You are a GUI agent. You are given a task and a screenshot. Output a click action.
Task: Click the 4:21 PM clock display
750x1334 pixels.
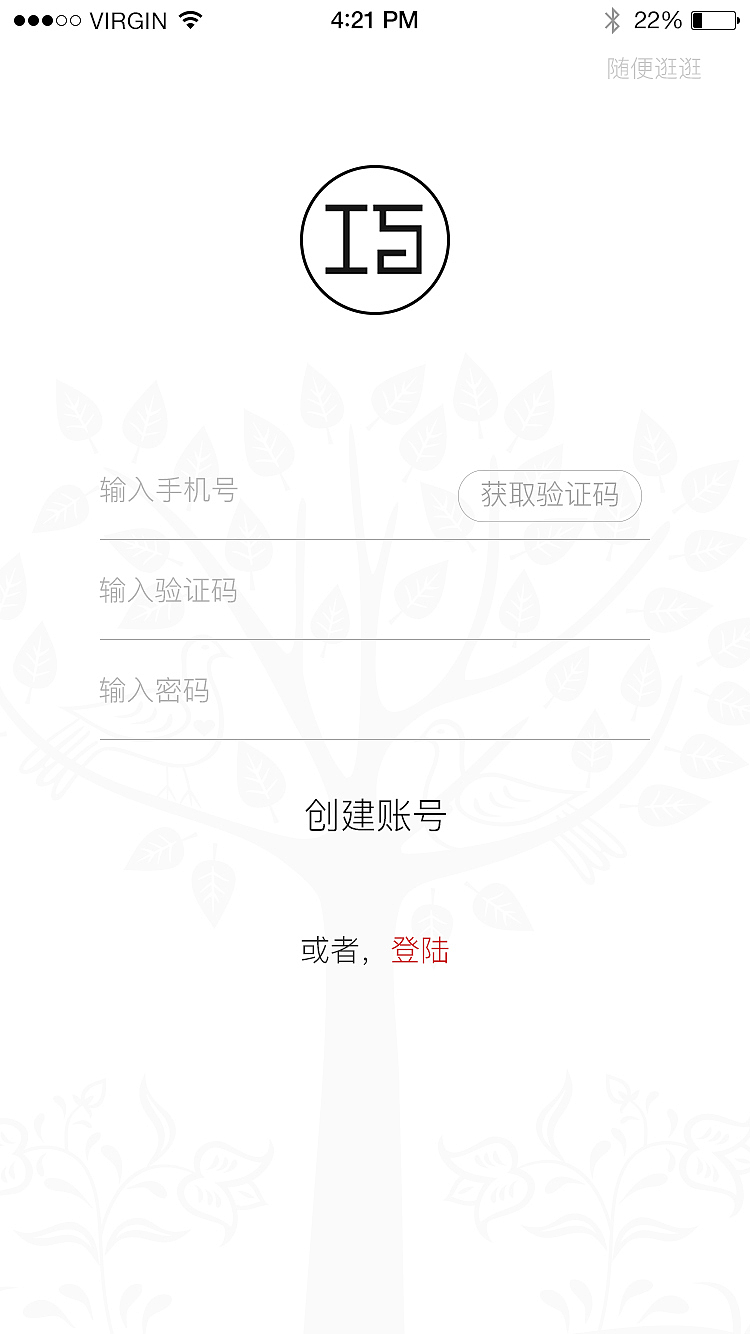(x=375, y=18)
